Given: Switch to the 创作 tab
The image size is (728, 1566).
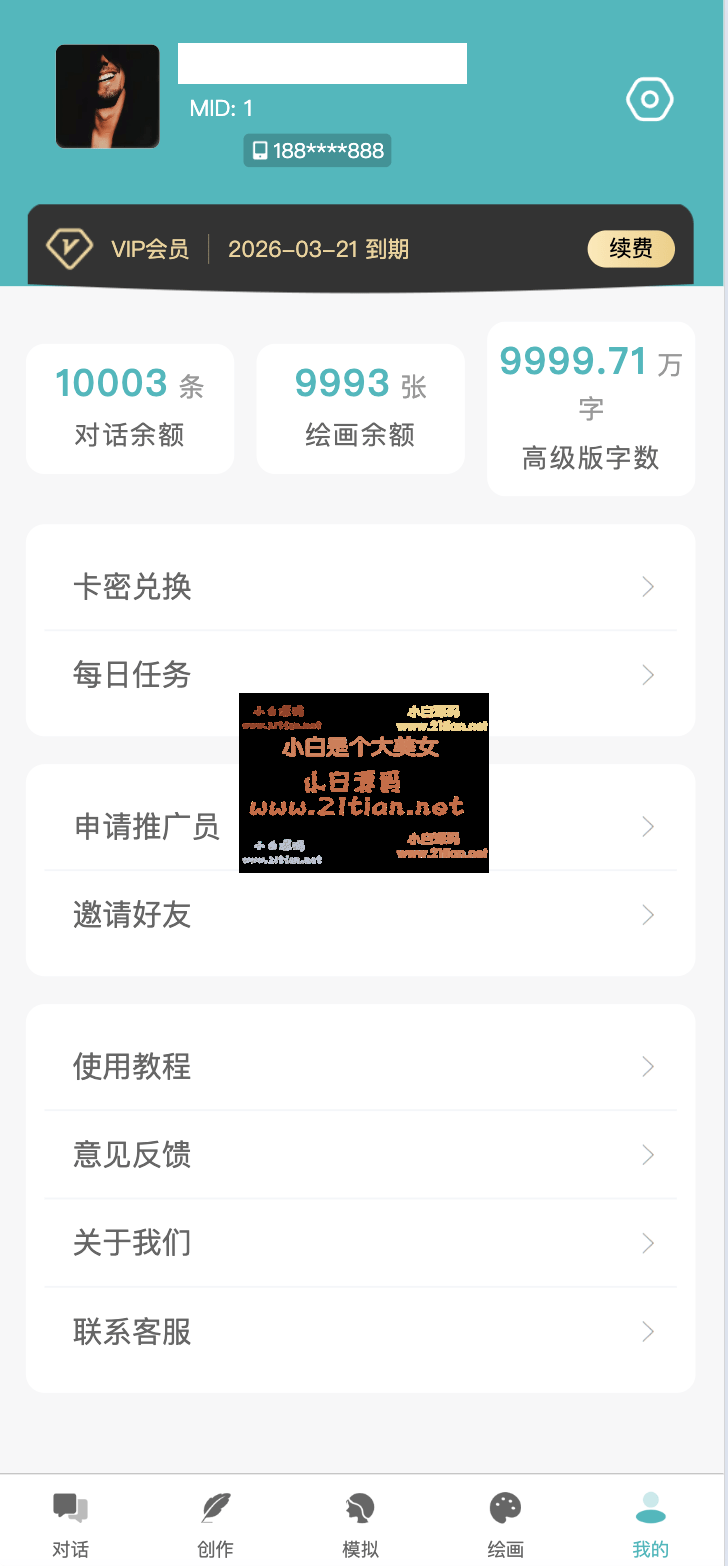Looking at the screenshot, I should click(215, 1522).
